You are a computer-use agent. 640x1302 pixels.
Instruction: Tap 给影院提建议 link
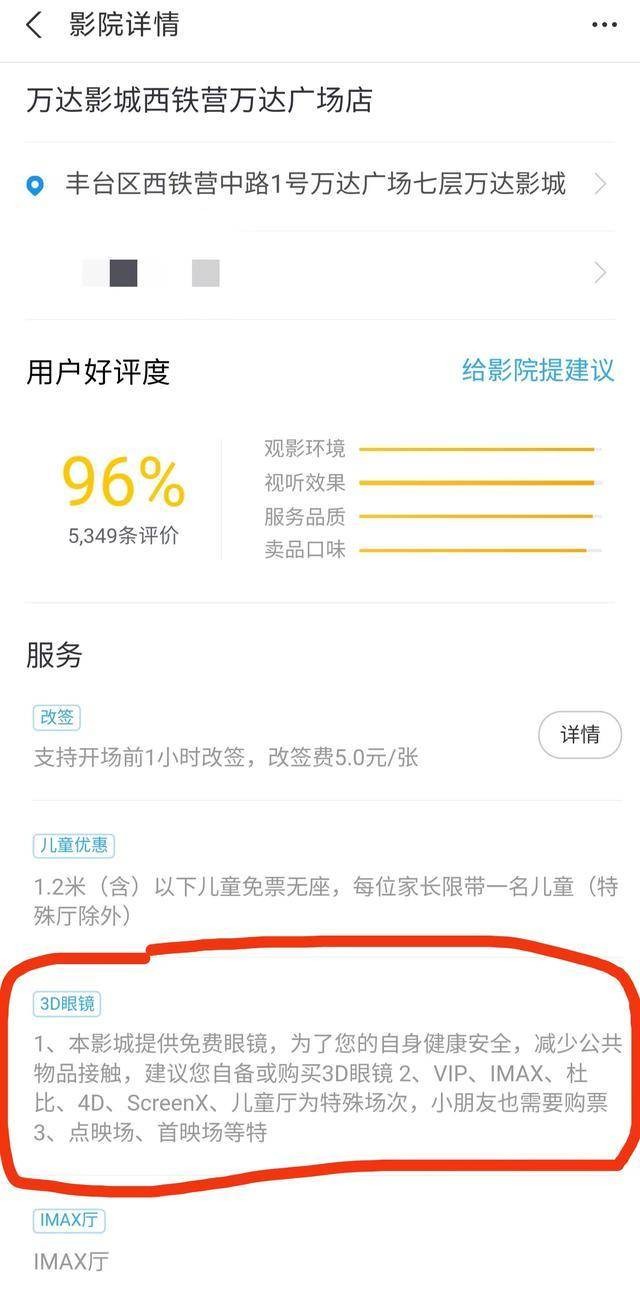(538, 371)
